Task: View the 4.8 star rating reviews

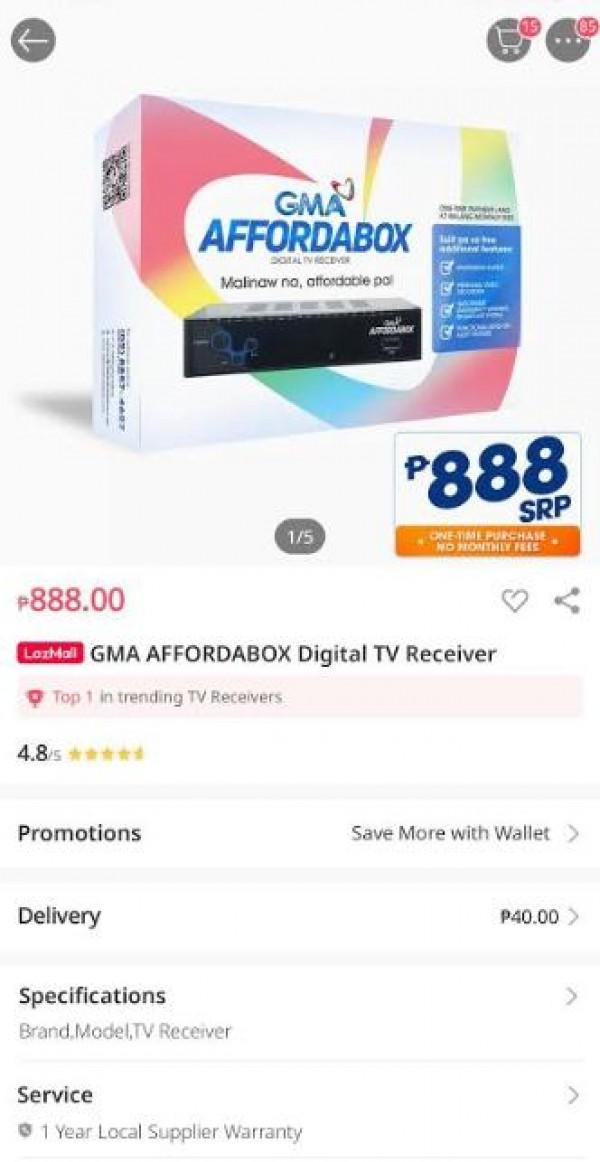Action: tap(82, 753)
